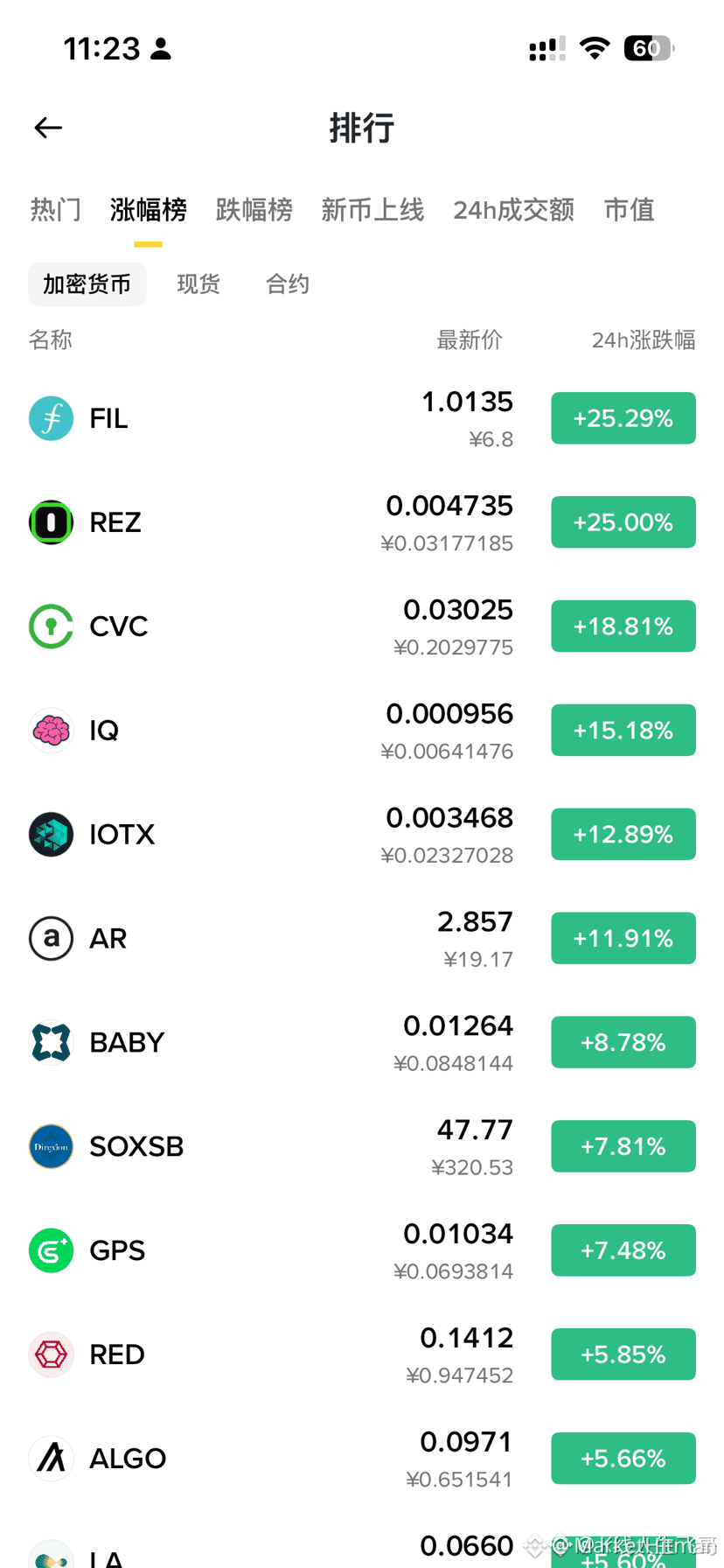Open the AR coin row
Screen dimensions: 724x1568
click(x=362, y=939)
